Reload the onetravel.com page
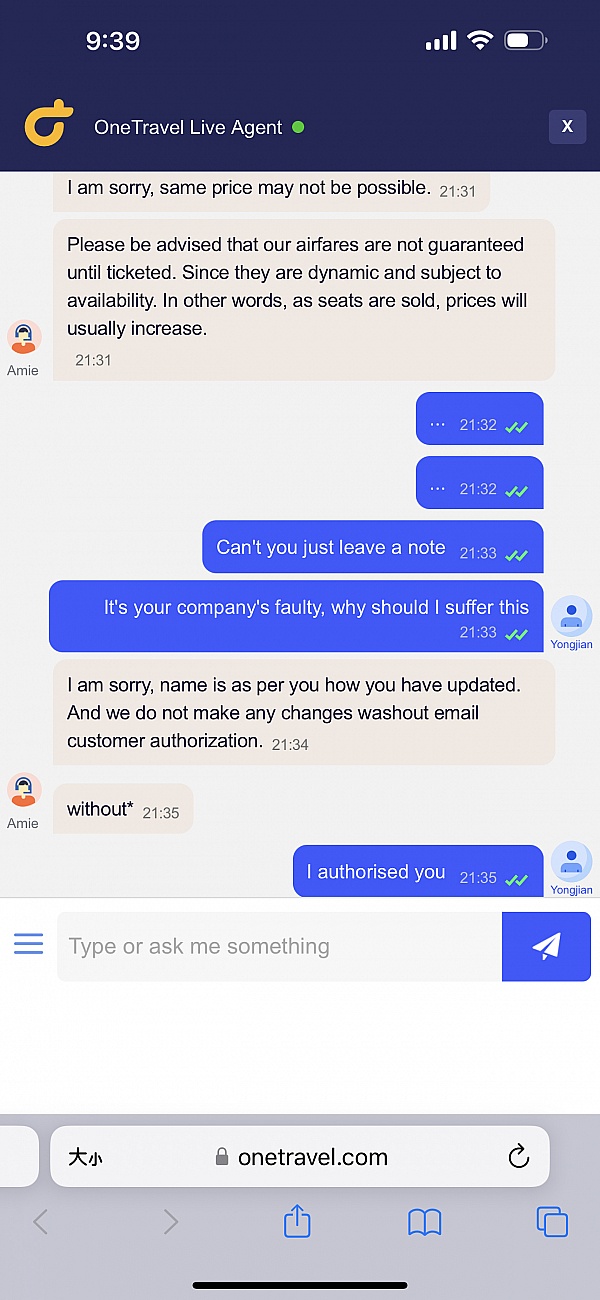 coord(518,1157)
